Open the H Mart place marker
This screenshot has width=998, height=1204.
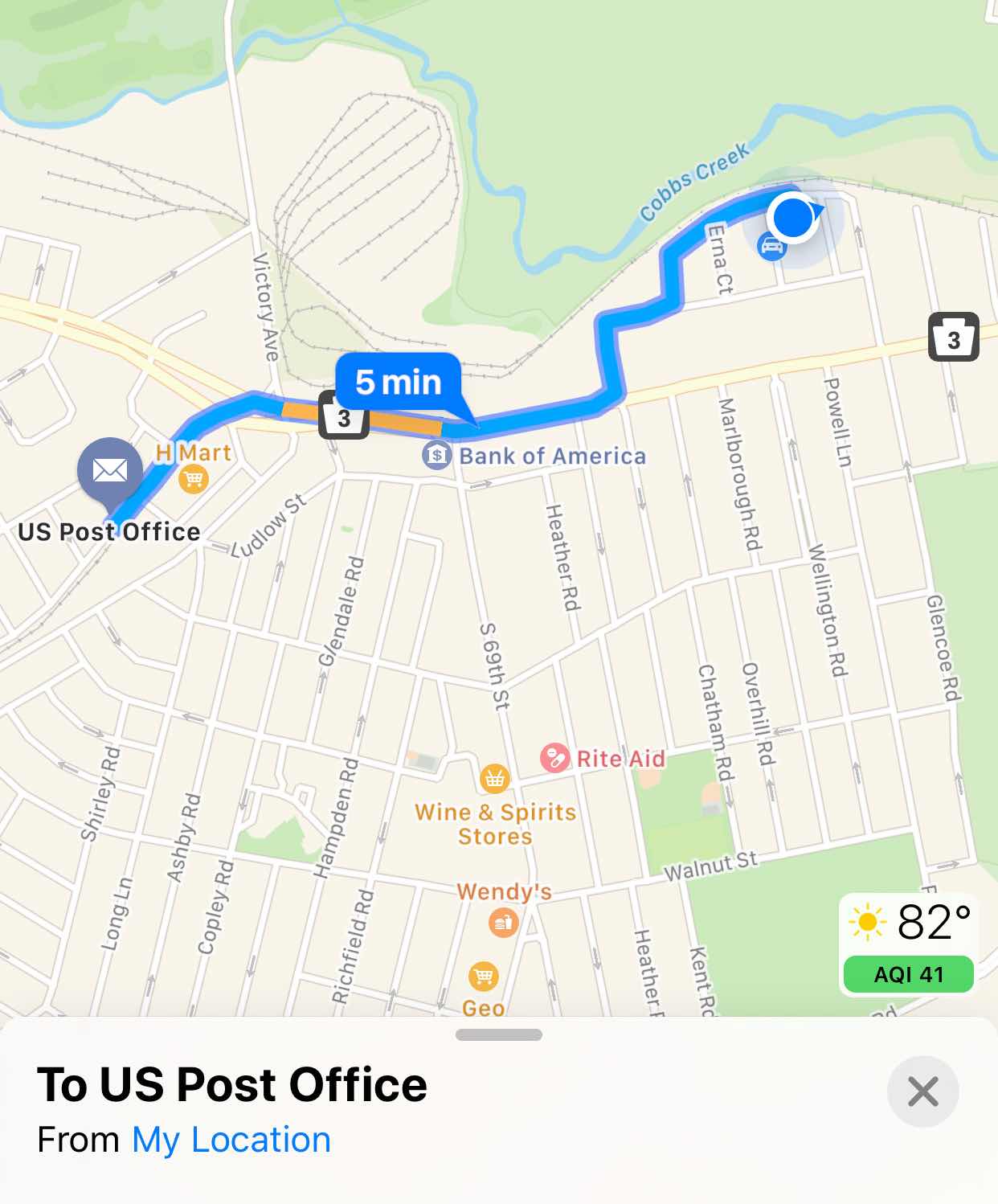(193, 480)
